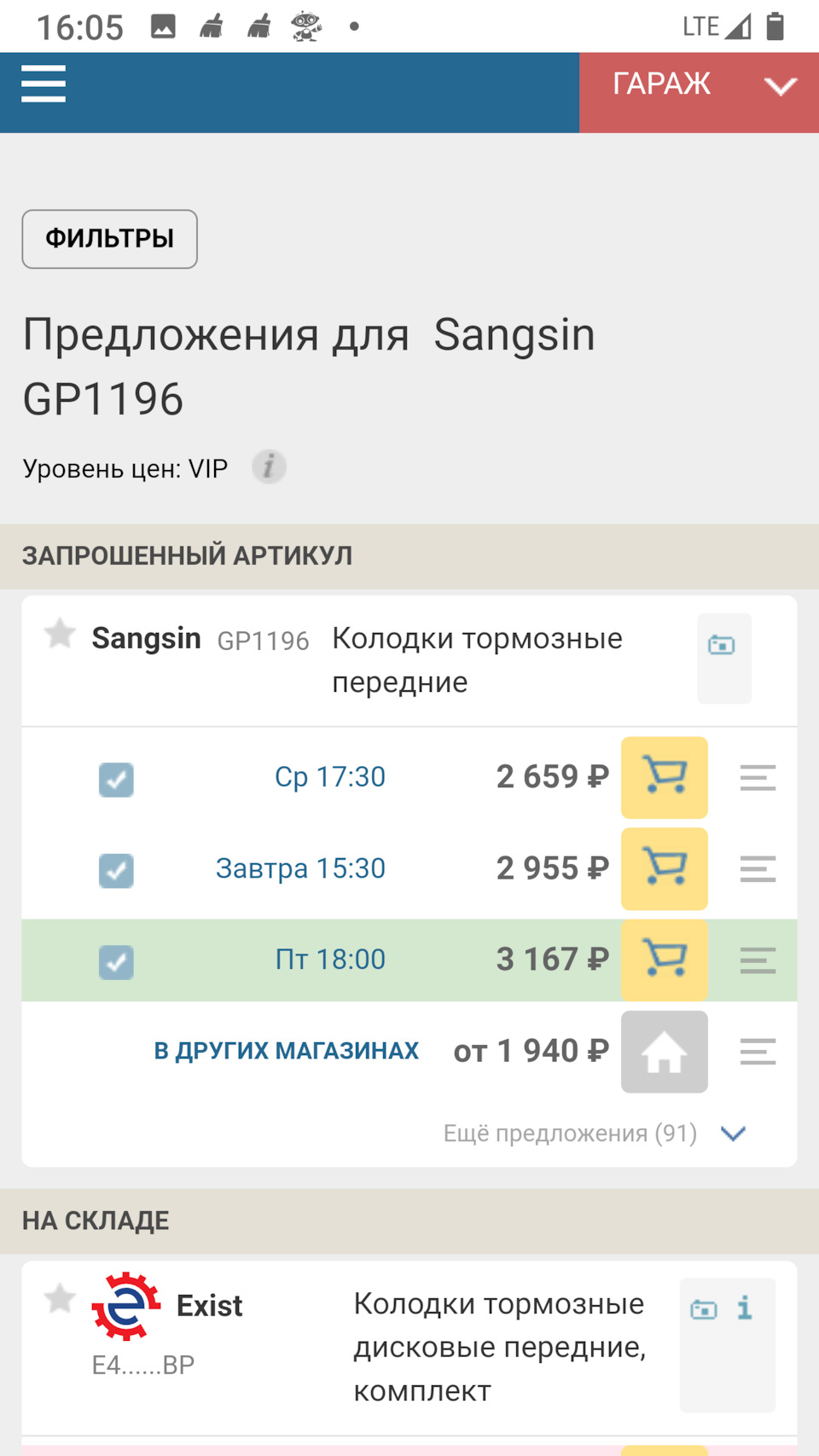Open В ДРУГИХ МАГАЗИНАХ link
The width and height of the screenshot is (819, 1456).
[286, 1051]
